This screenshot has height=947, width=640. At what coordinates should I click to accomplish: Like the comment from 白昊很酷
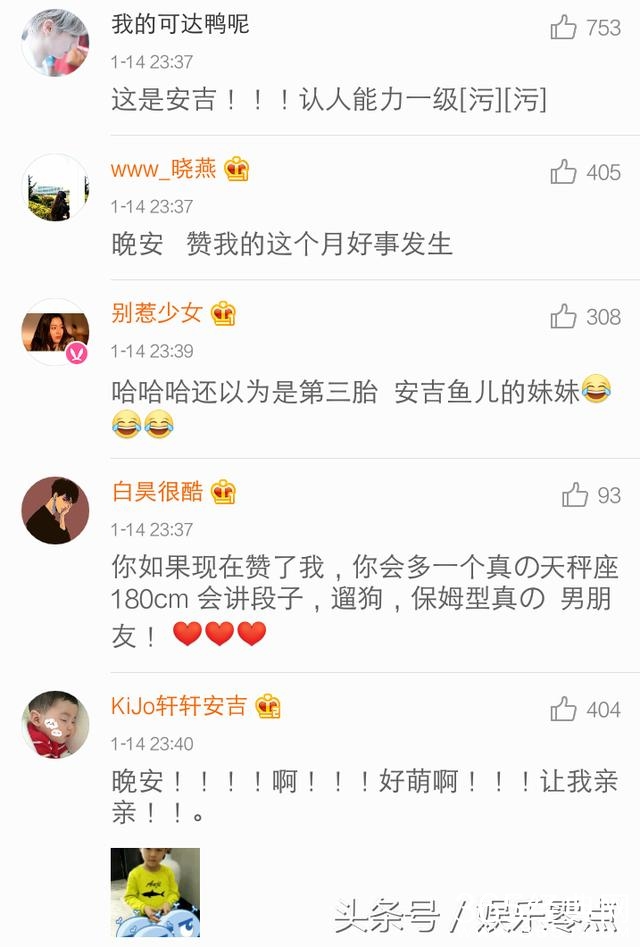pos(575,495)
